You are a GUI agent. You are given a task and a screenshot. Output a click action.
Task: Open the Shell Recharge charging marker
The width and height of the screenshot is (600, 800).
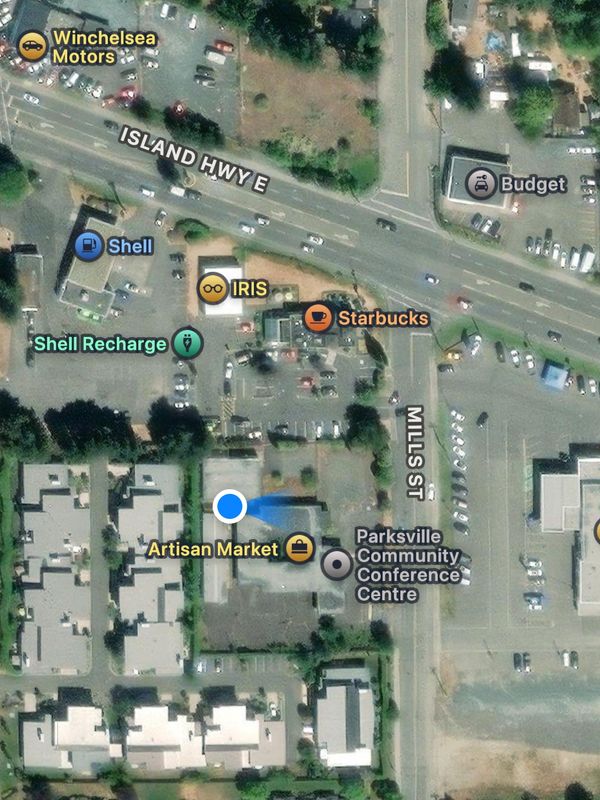click(187, 344)
